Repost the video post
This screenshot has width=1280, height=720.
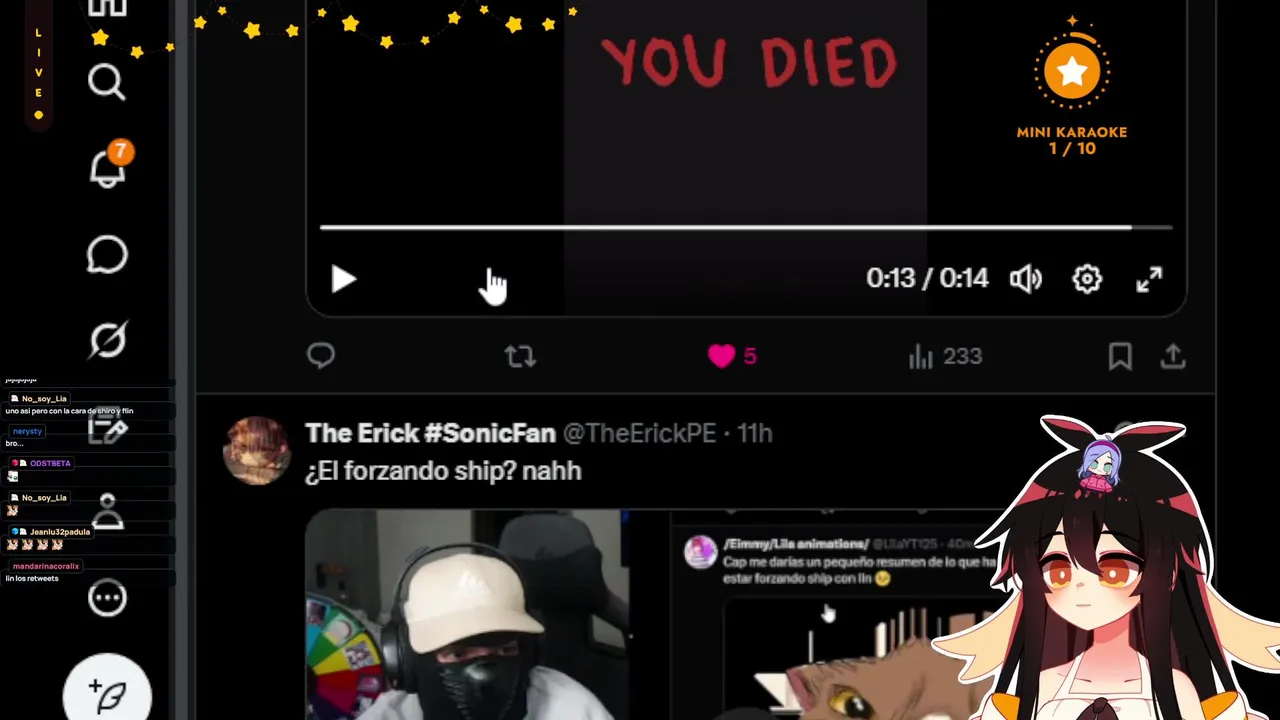coord(520,356)
